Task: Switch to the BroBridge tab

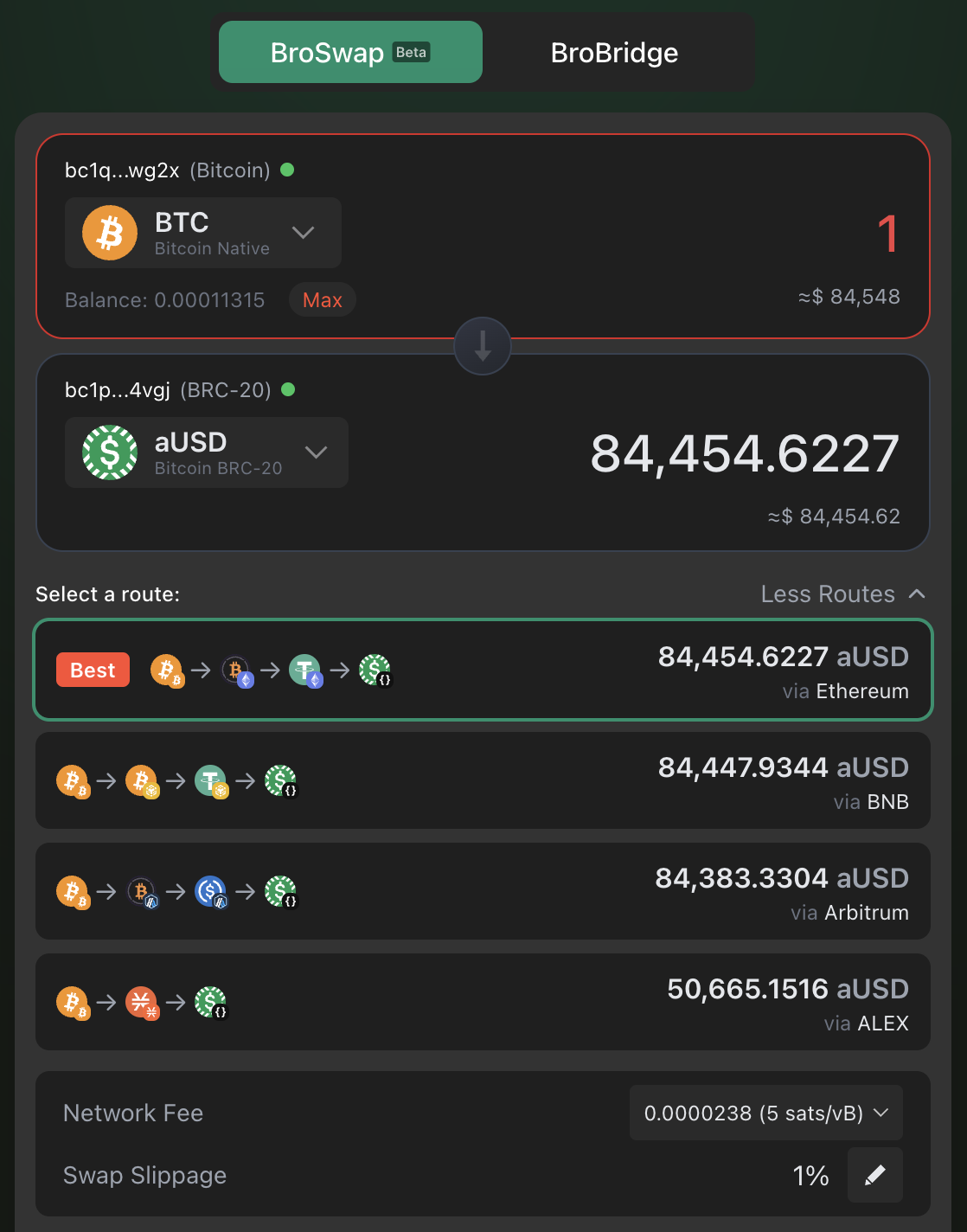Action: [x=614, y=53]
